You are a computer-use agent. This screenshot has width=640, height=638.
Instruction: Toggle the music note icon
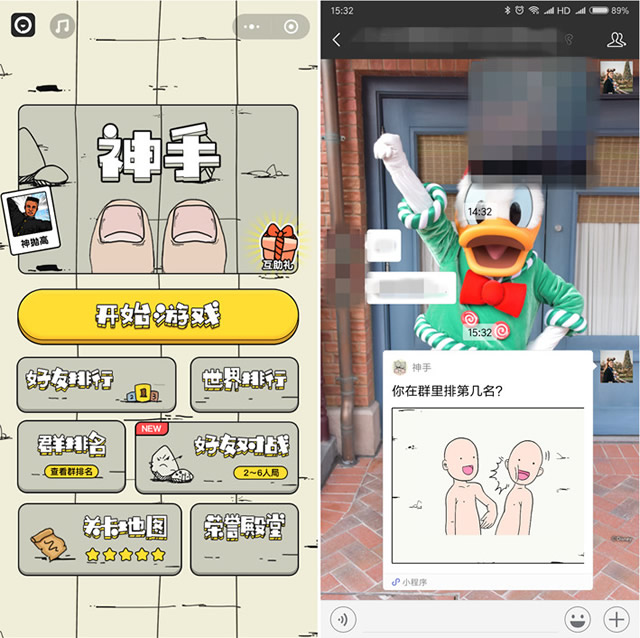click(63, 25)
